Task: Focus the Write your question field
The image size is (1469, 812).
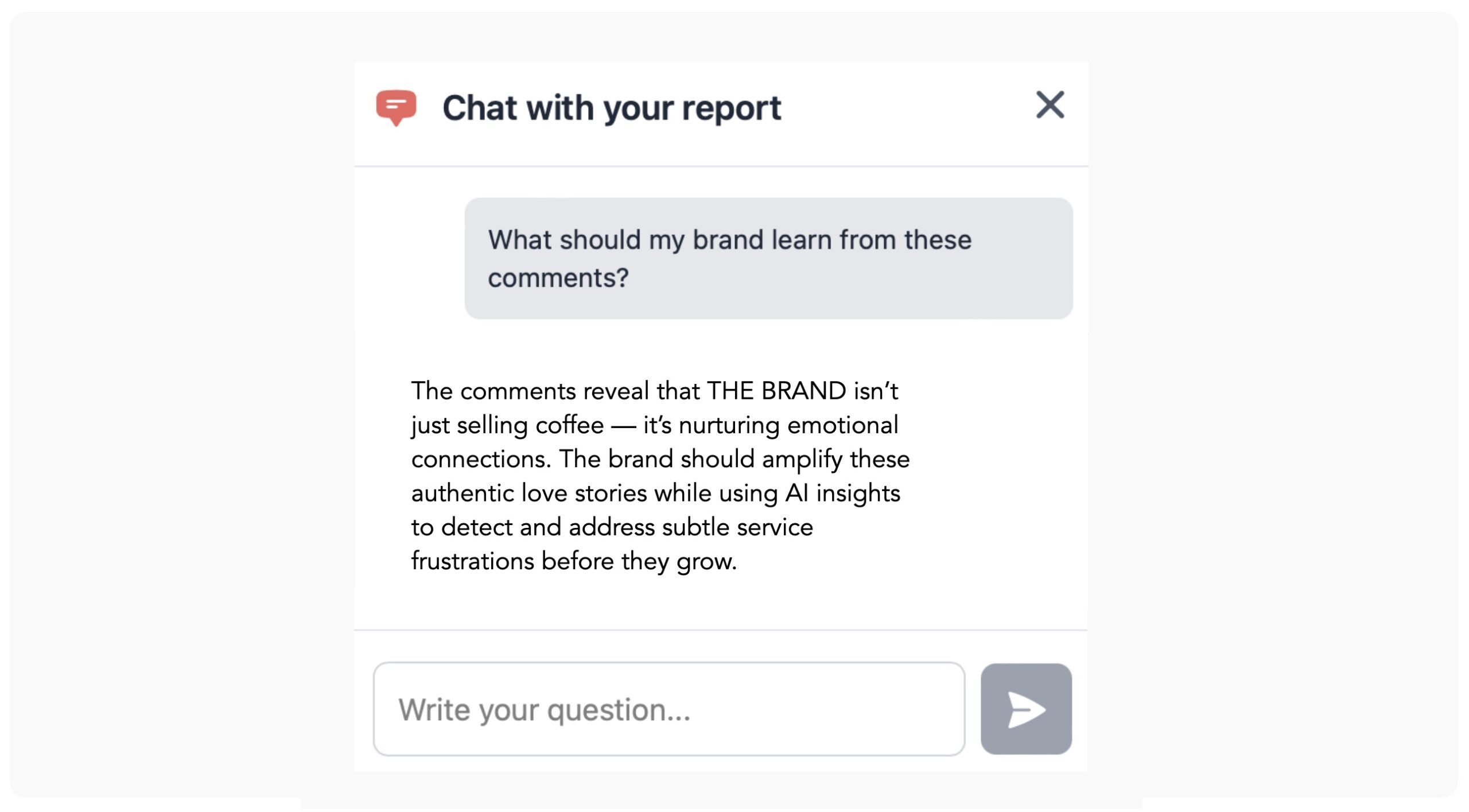Action: click(669, 709)
